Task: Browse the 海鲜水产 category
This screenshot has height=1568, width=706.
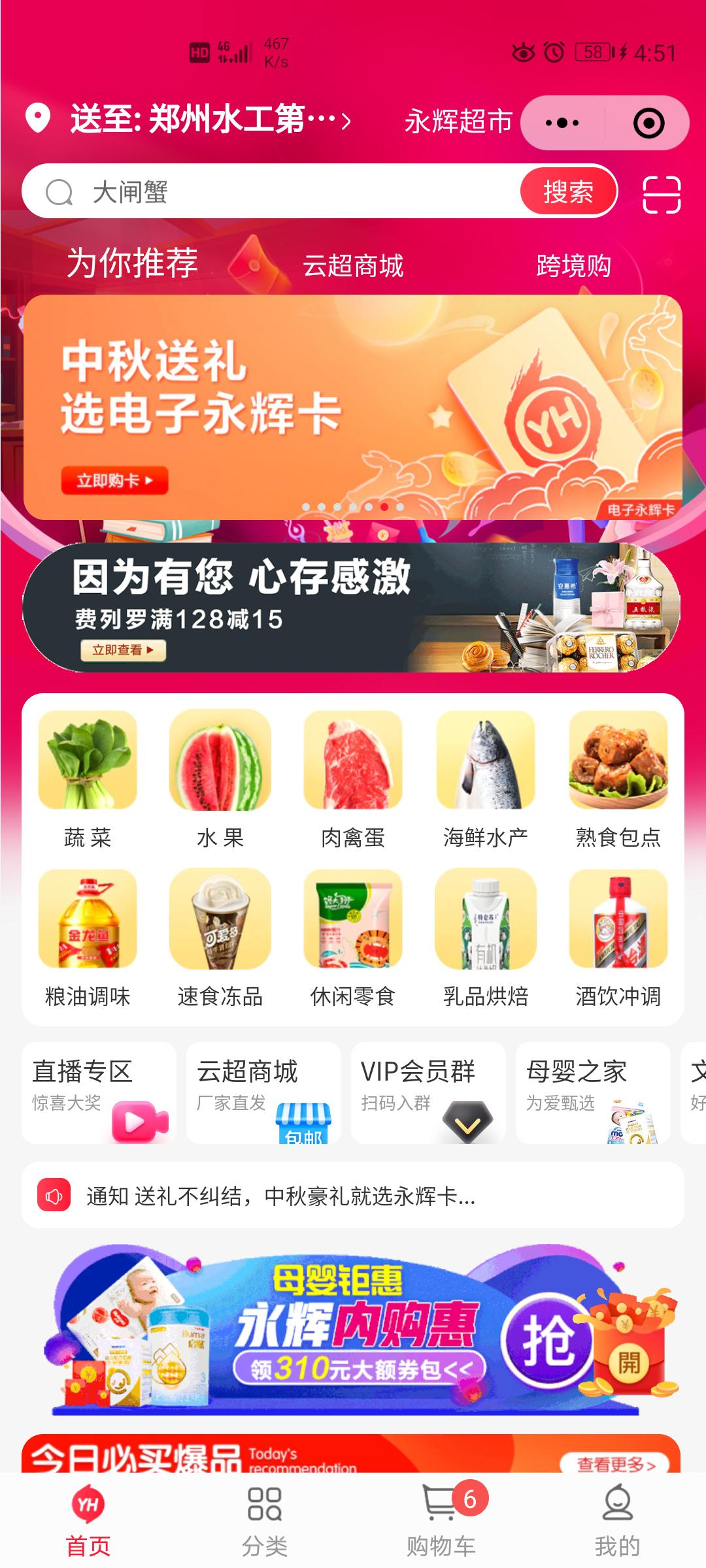Action: click(485, 779)
